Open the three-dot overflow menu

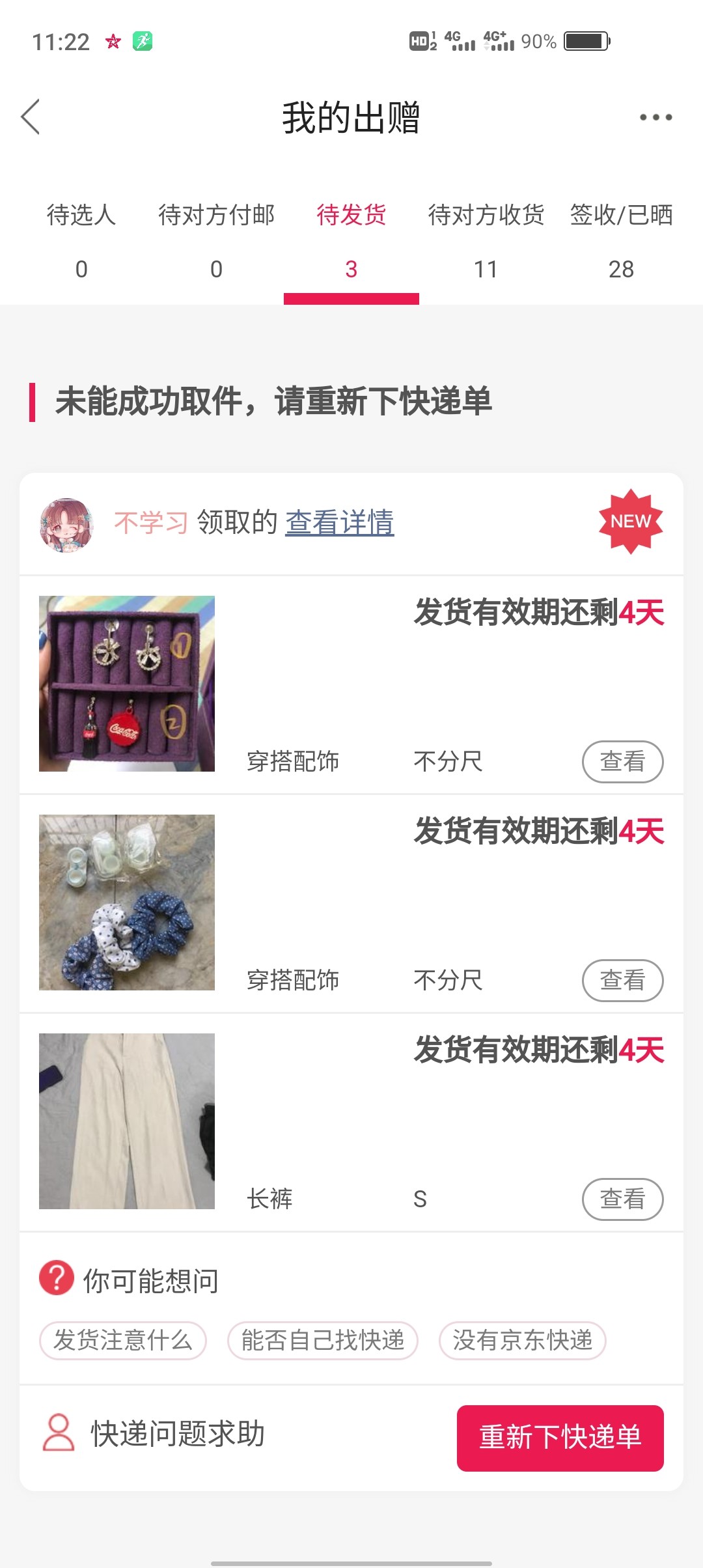pos(655,117)
